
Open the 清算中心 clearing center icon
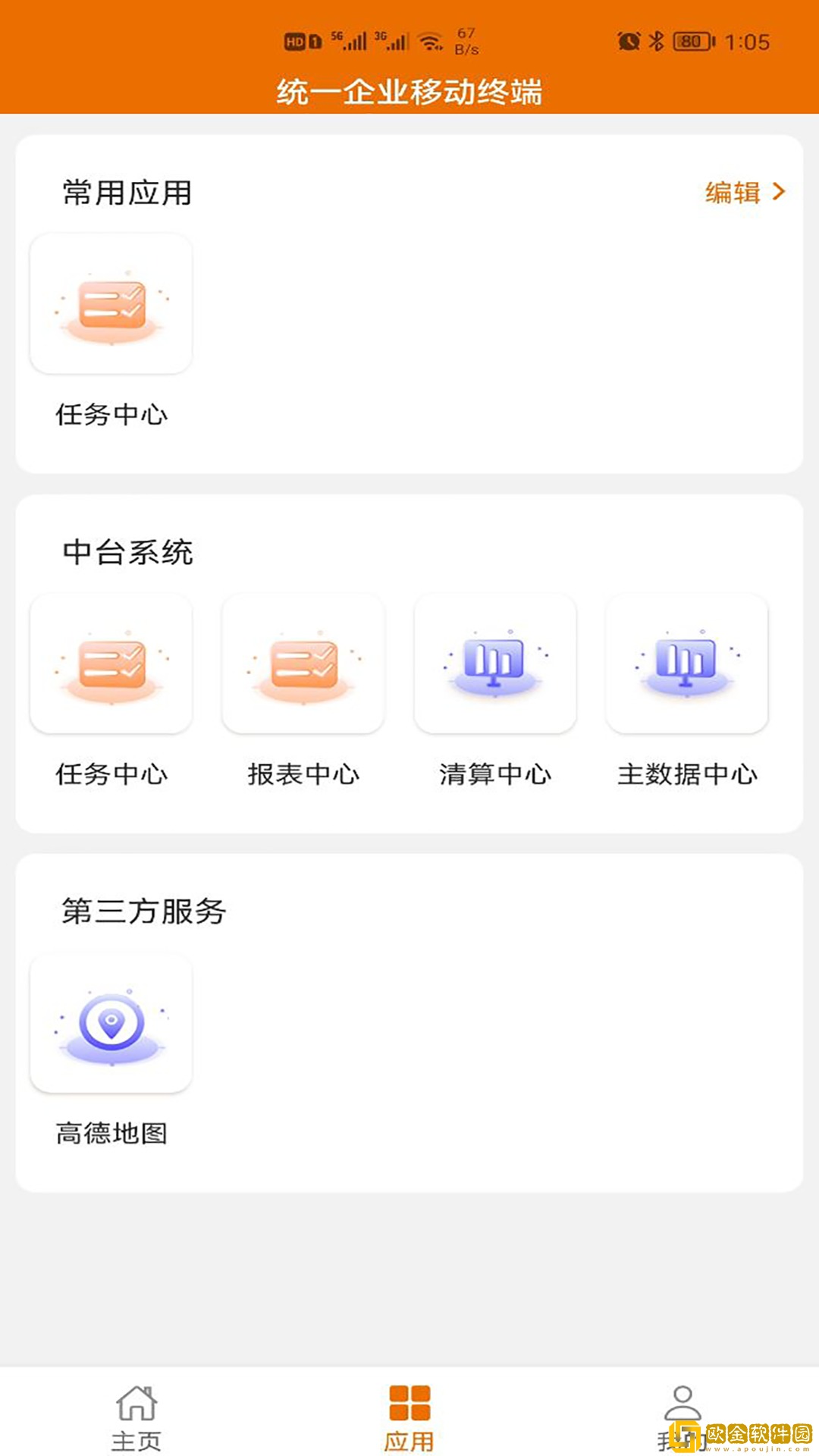[x=494, y=664]
